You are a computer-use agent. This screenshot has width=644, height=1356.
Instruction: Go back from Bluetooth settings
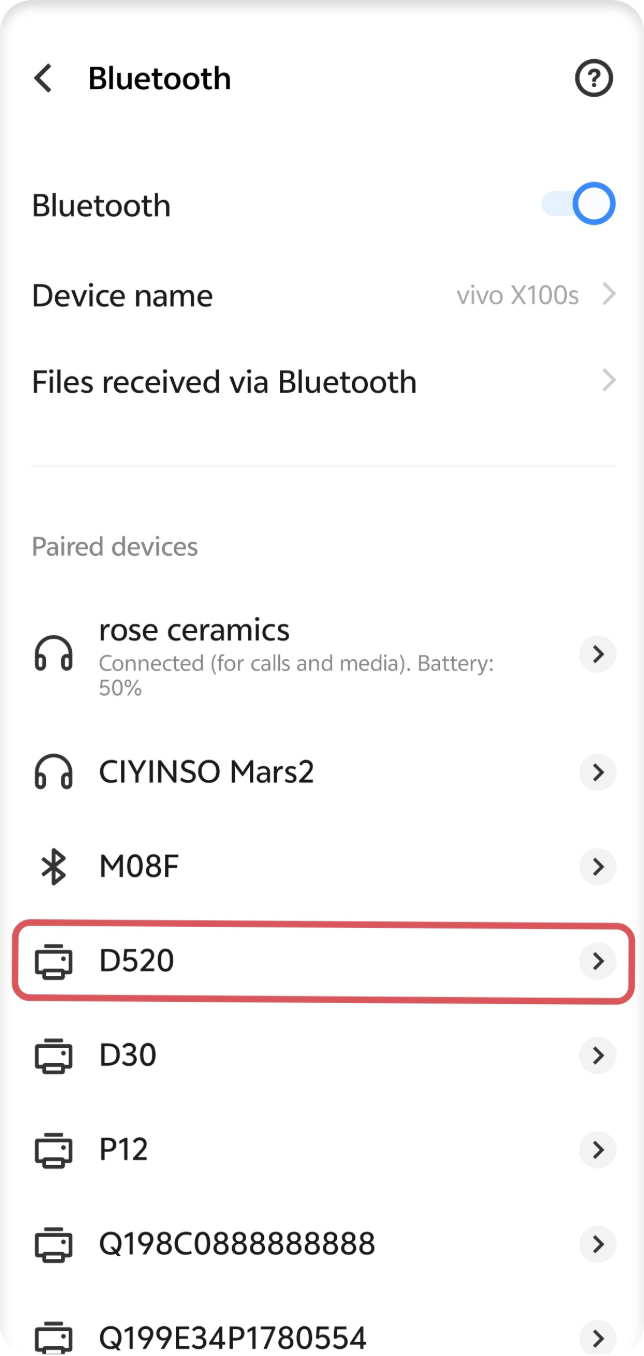[43, 78]
